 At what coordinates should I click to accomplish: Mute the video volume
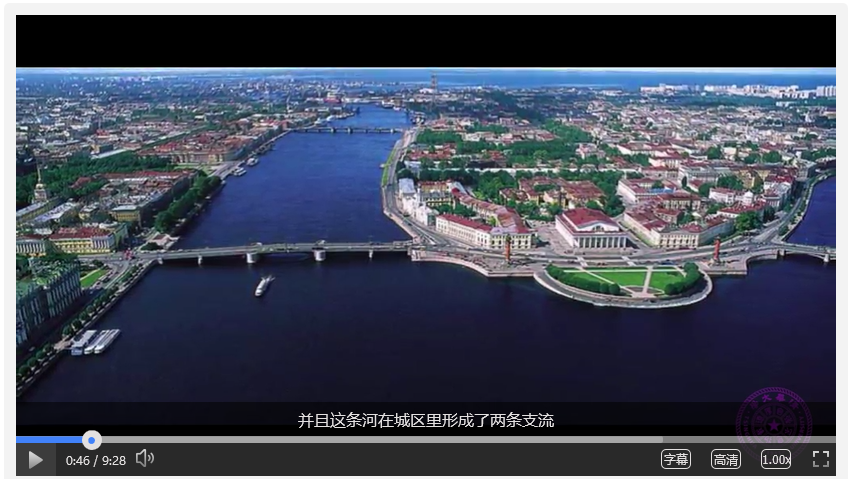[144, 458]
